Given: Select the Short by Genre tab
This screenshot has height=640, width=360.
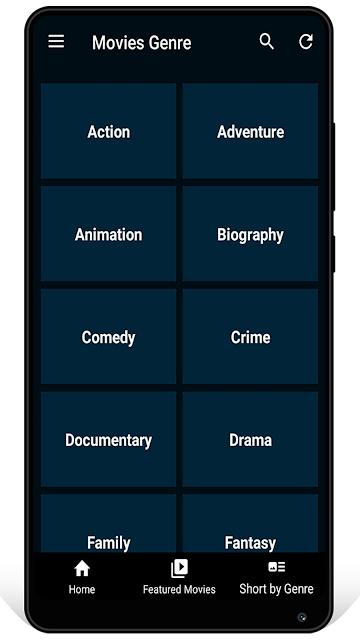Looking at the screenshot, I should pyautogui.click(x=276, y=577).
